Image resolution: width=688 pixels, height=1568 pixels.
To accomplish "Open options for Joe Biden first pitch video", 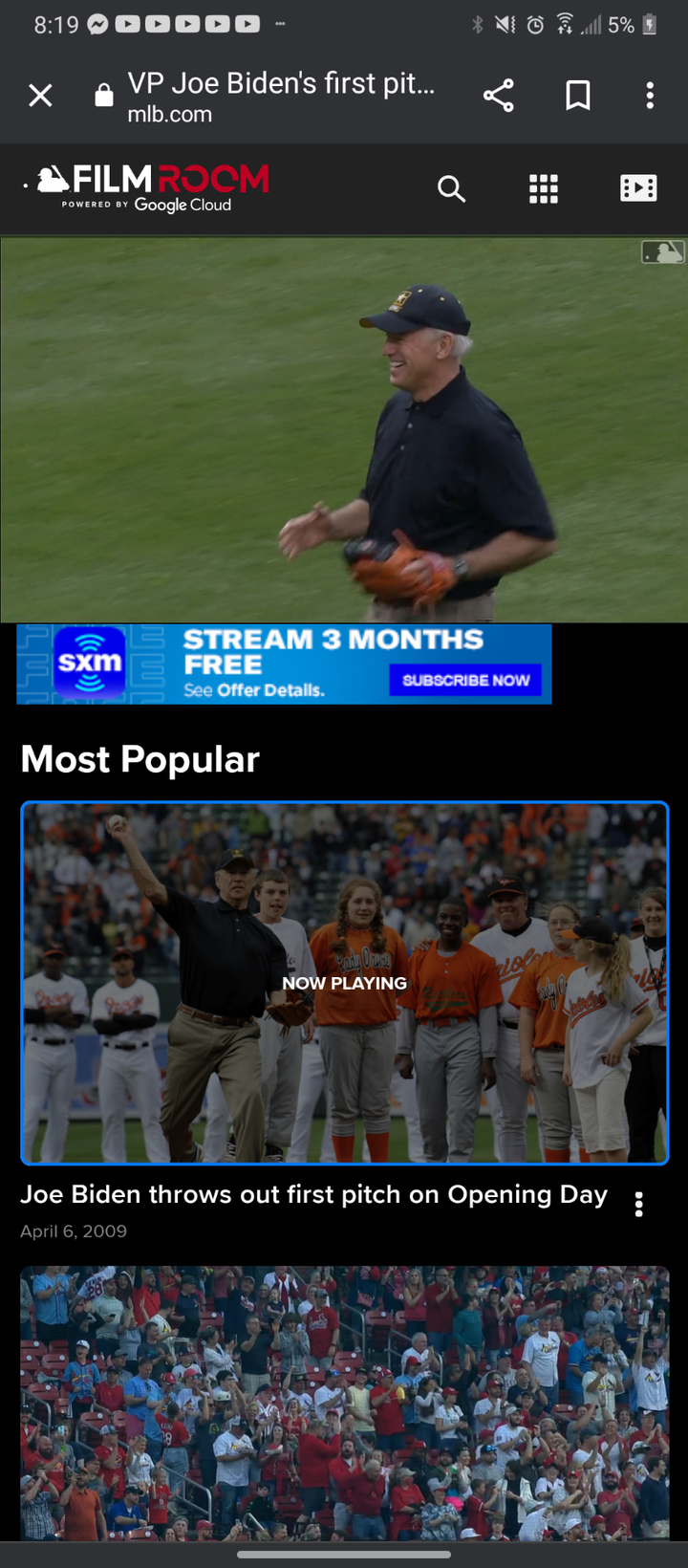I will [638, 1204].
